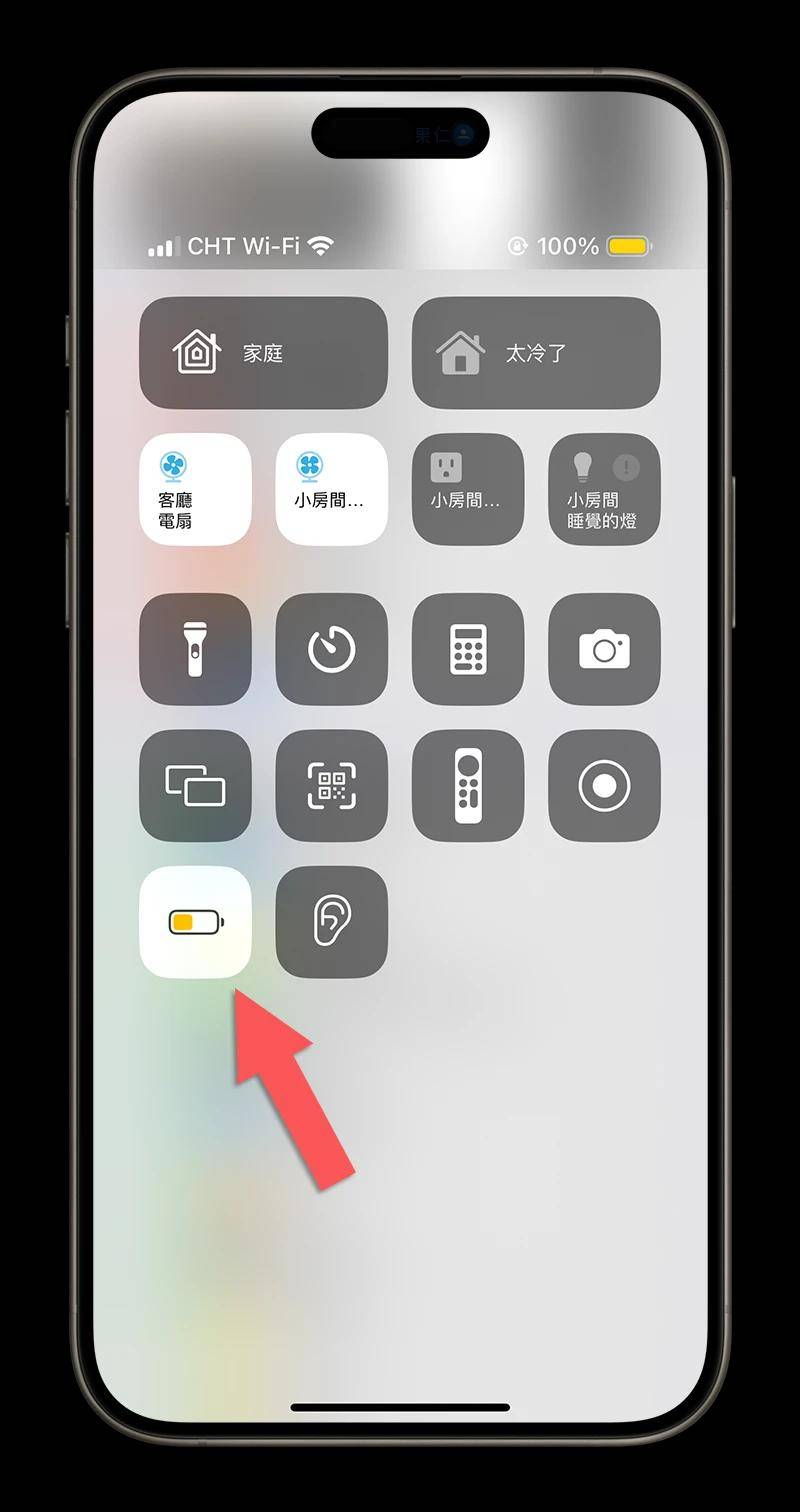Open screen mirroring
This screenshot has width=800, height=1512.
(195, 785)
